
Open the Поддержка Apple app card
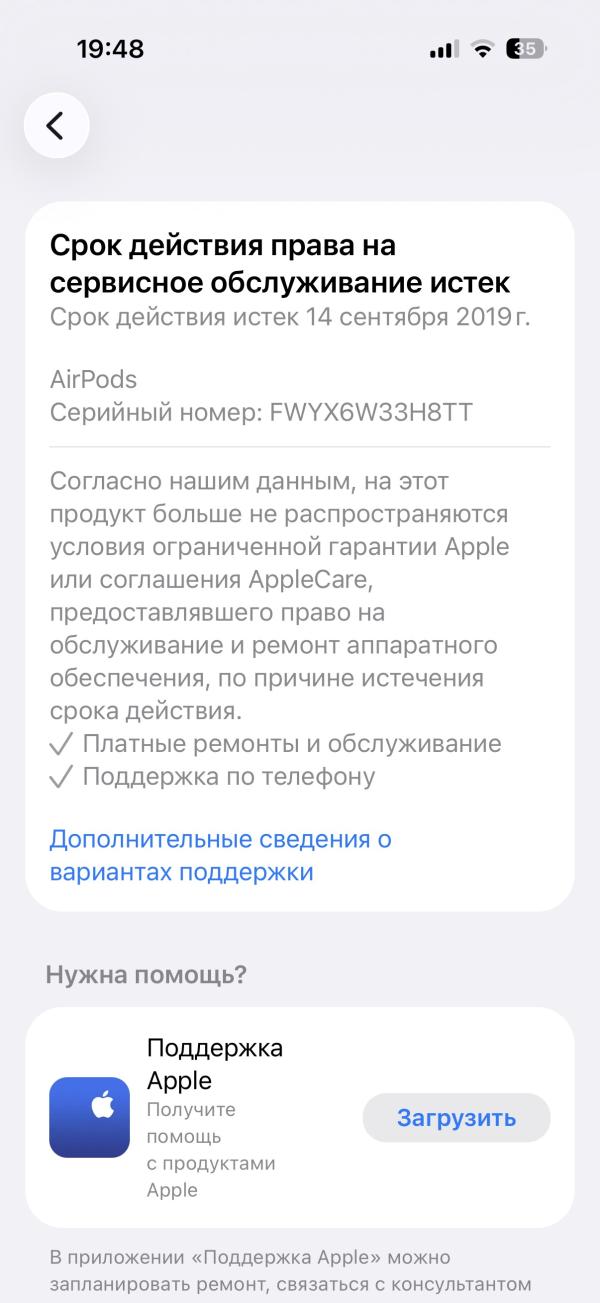pos(300,1118)
